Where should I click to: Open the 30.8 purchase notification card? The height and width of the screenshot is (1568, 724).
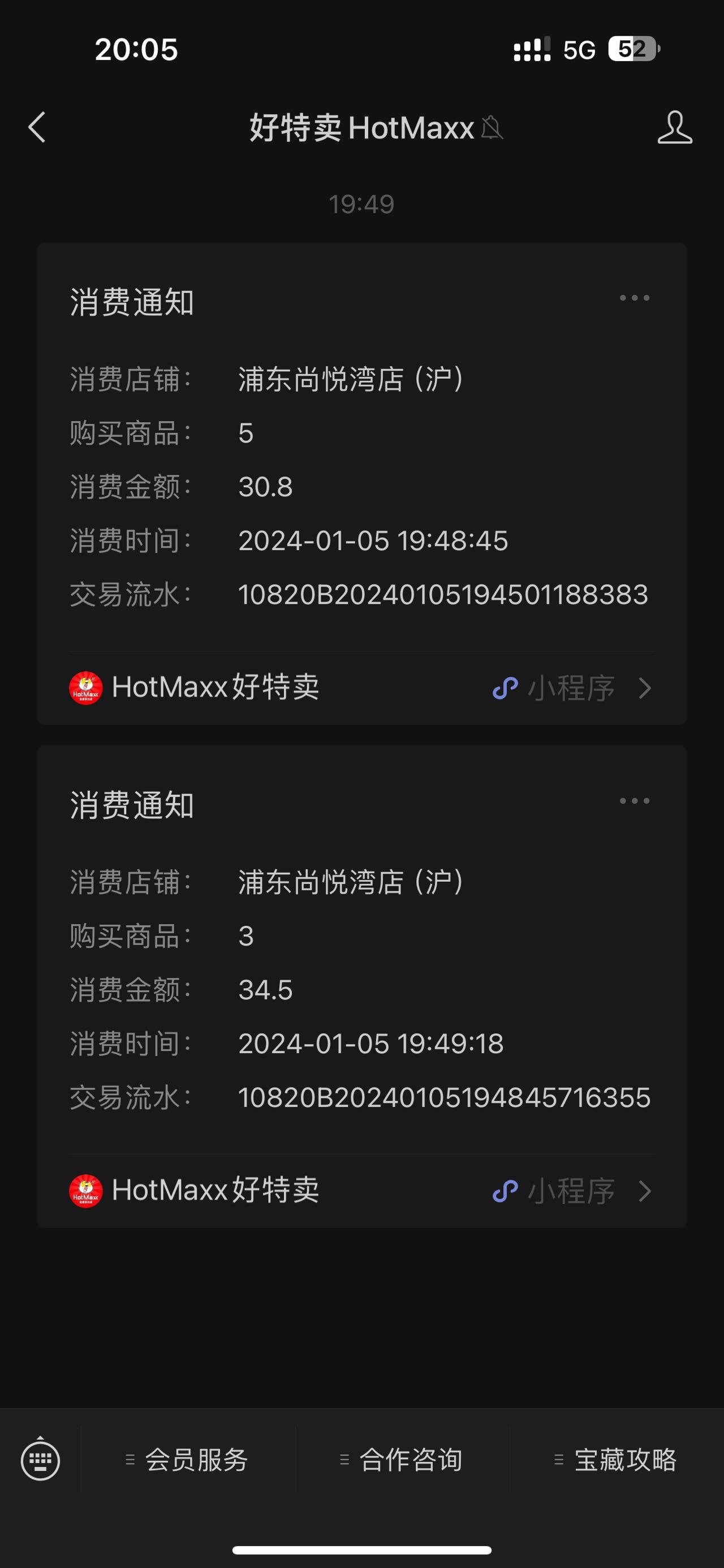[361, 447]
